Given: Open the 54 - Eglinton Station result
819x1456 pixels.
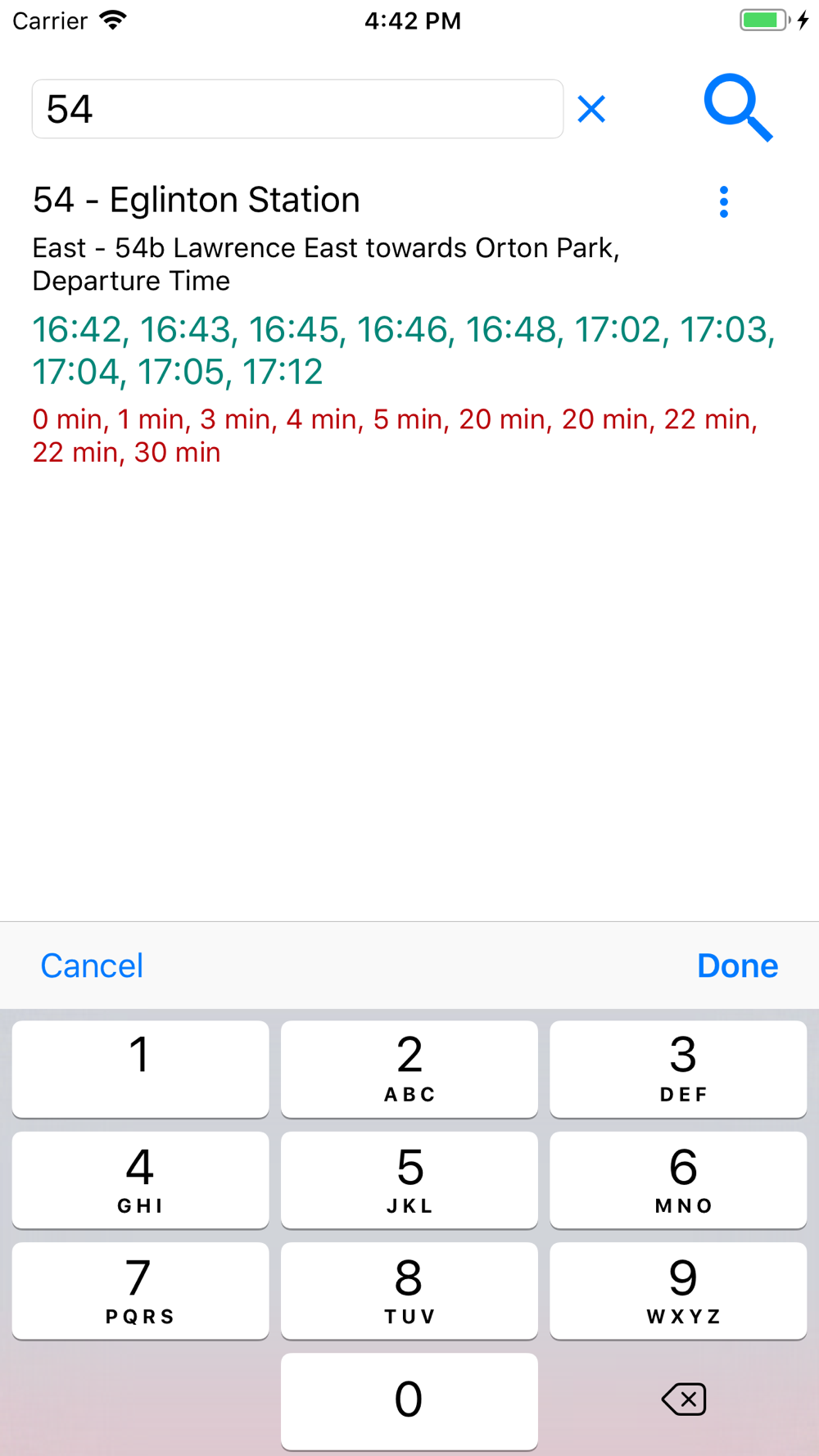Looking at the screenshot, I should 197,200.
